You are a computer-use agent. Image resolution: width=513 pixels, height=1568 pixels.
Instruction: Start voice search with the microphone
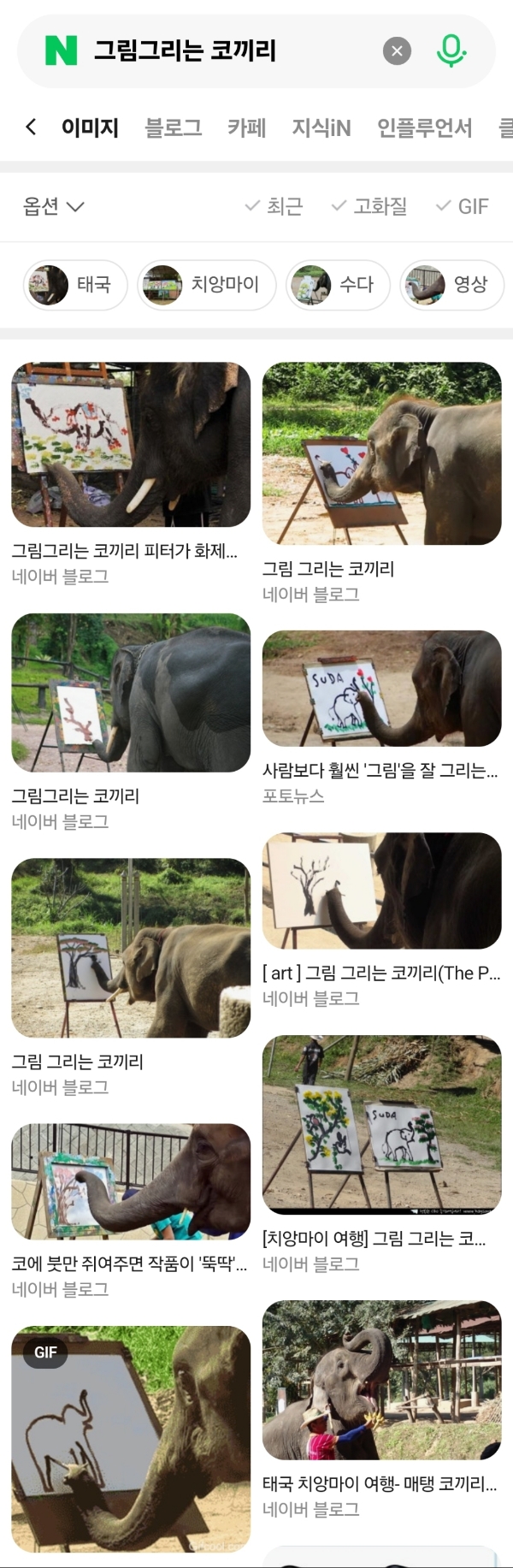451,51
